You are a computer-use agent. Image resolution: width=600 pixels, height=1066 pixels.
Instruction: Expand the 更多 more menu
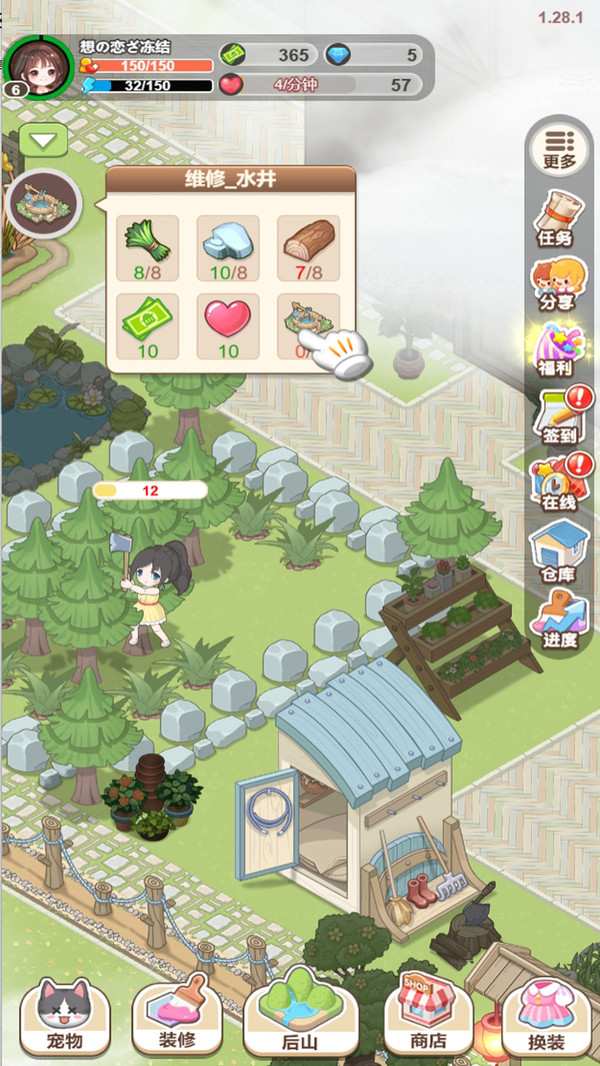560,149
